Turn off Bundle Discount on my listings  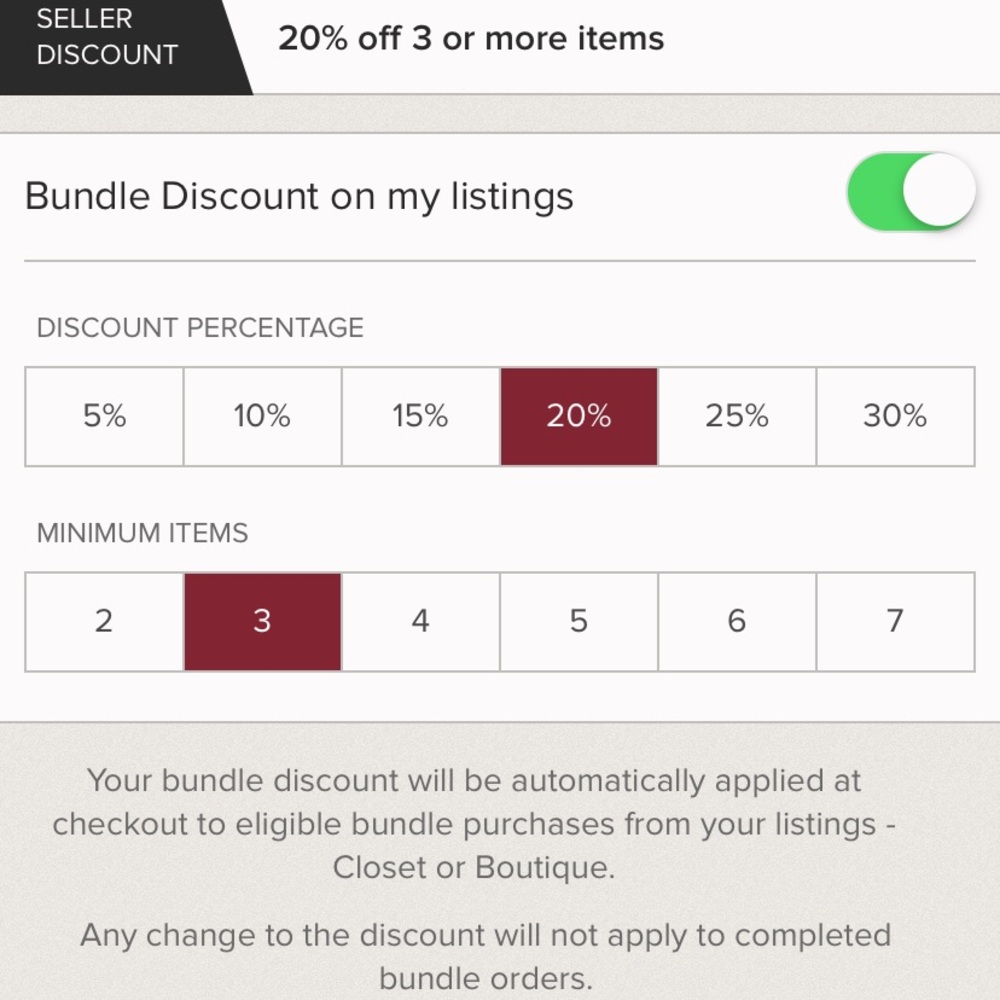tap(910, 192)
